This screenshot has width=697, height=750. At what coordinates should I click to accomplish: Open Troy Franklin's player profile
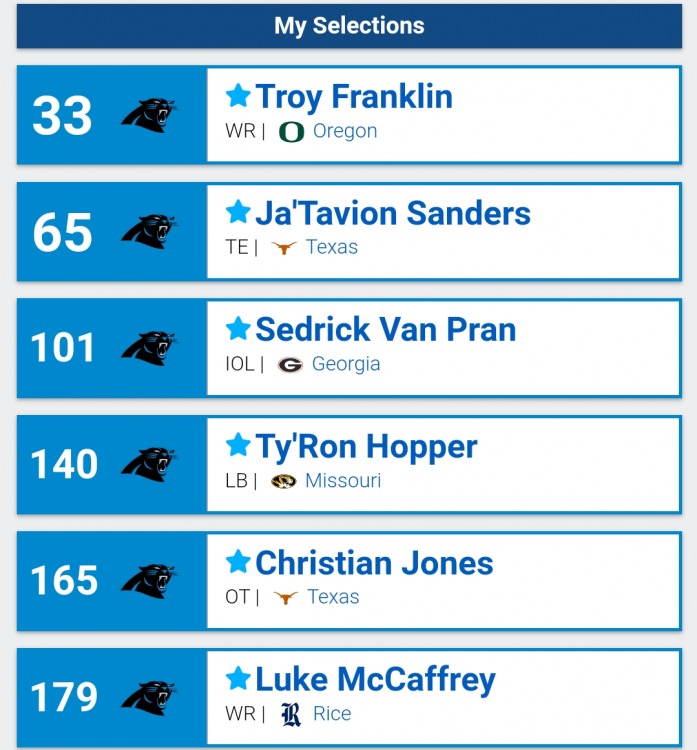coord(353,97)
